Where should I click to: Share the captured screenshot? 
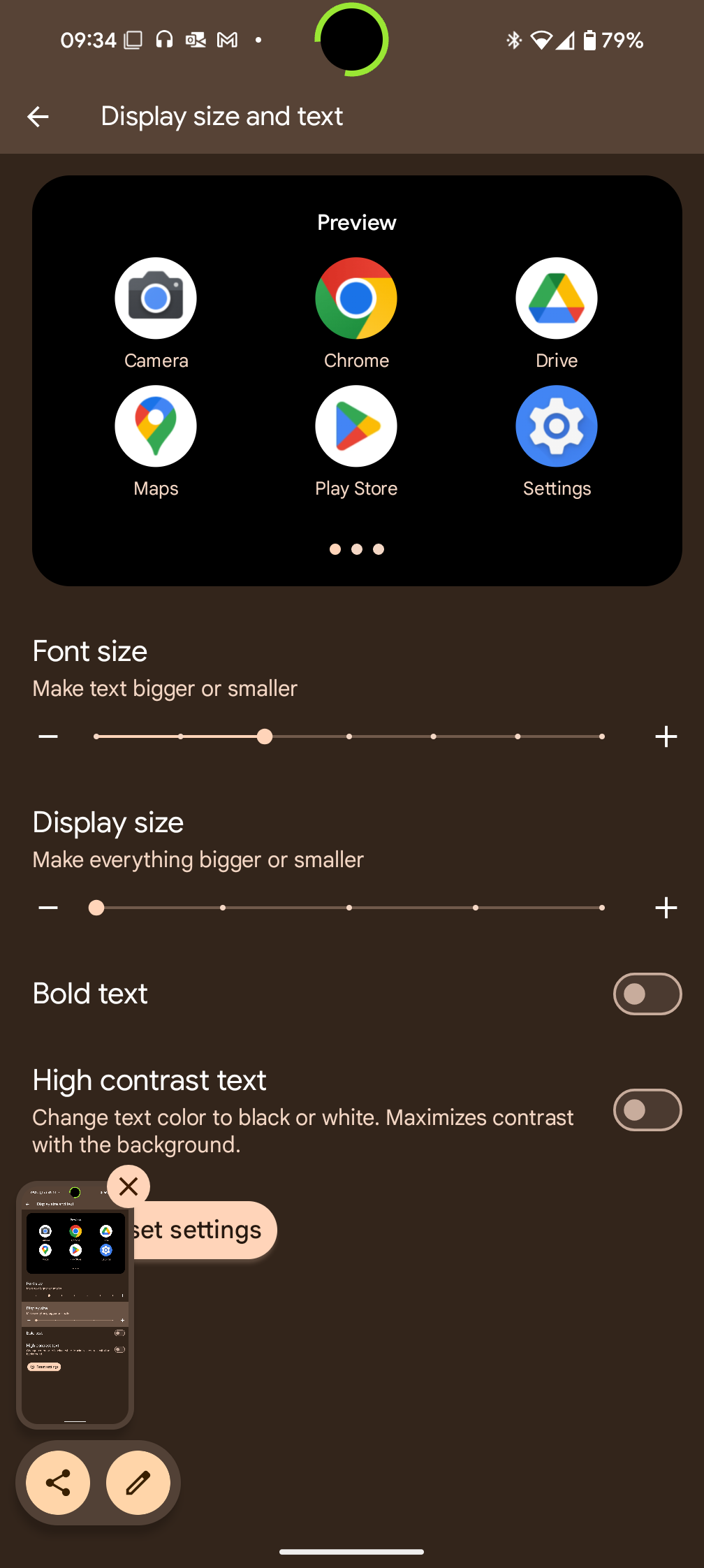[58, 1483]
